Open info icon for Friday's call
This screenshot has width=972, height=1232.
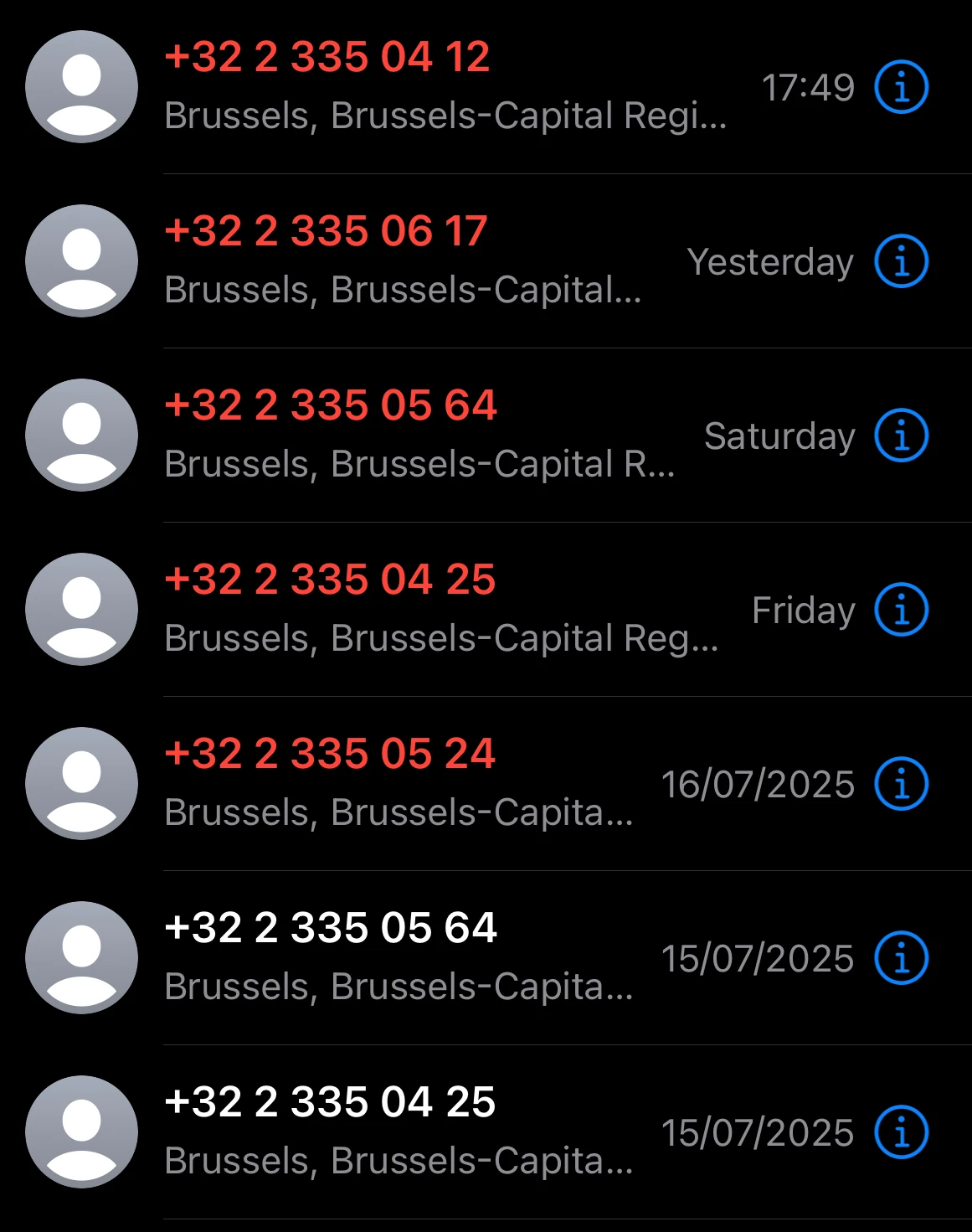click(901, 610)
